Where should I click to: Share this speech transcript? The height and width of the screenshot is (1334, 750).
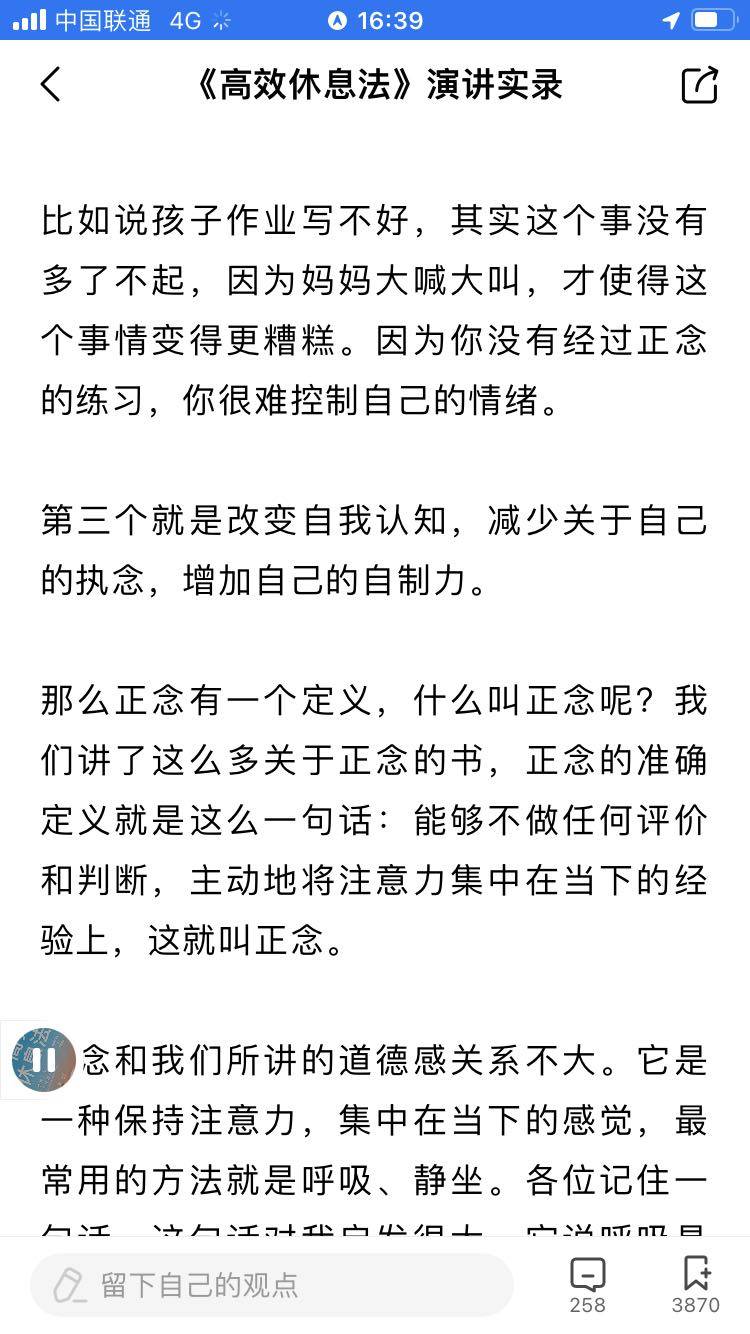[699, 85]
